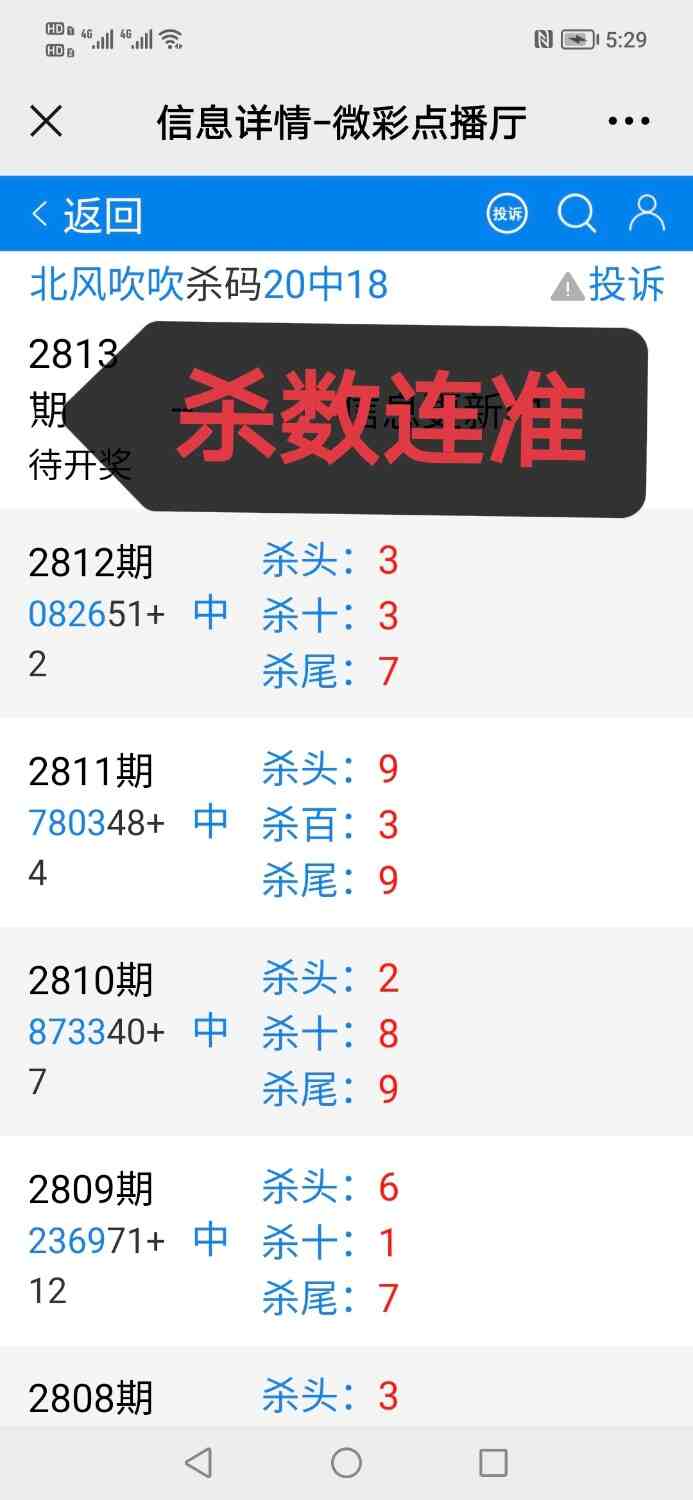Viewport: 693px width, 1500px height.
Task: Open the recent apps overview
Action: (493, 1463)
